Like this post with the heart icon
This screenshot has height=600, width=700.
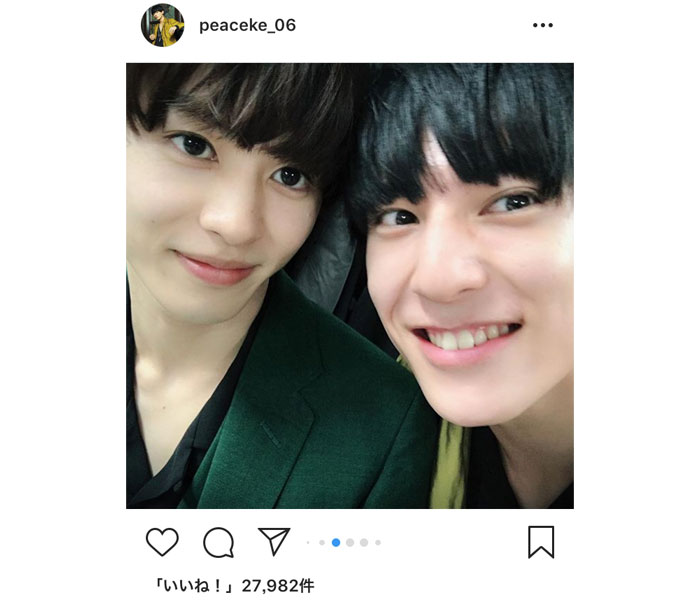pyautogui.click(x=162, y=542)
